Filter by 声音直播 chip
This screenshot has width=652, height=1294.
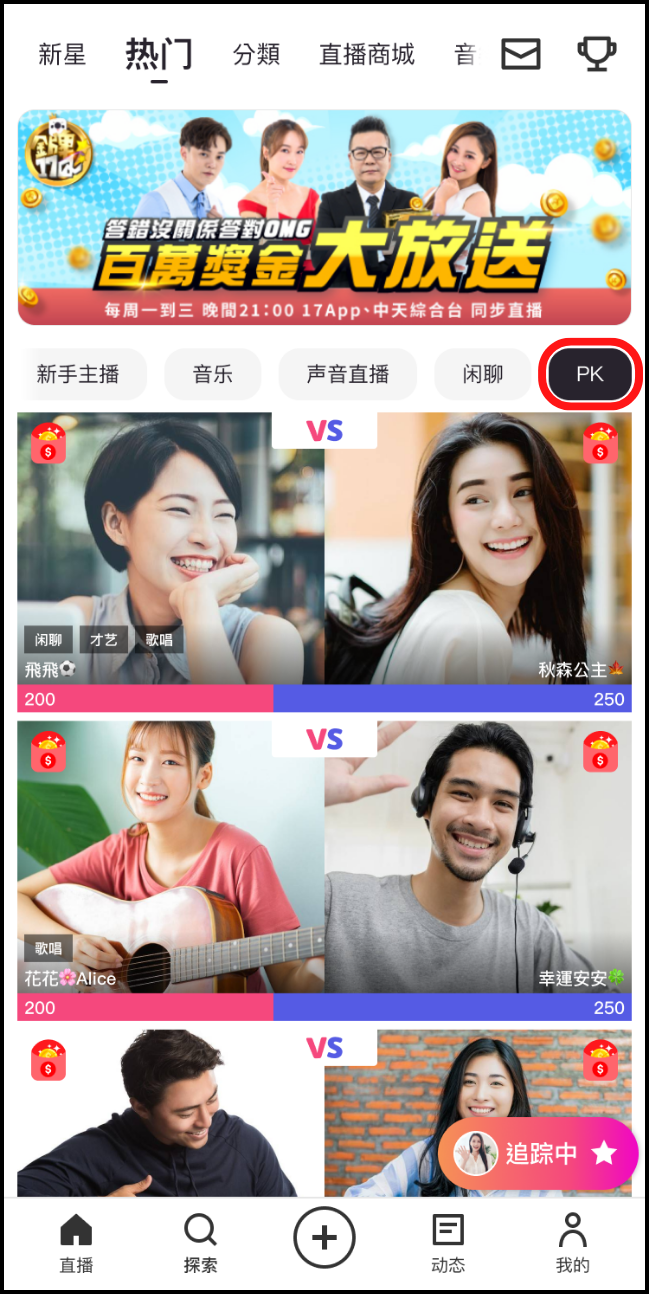click(x=348, y=375)
